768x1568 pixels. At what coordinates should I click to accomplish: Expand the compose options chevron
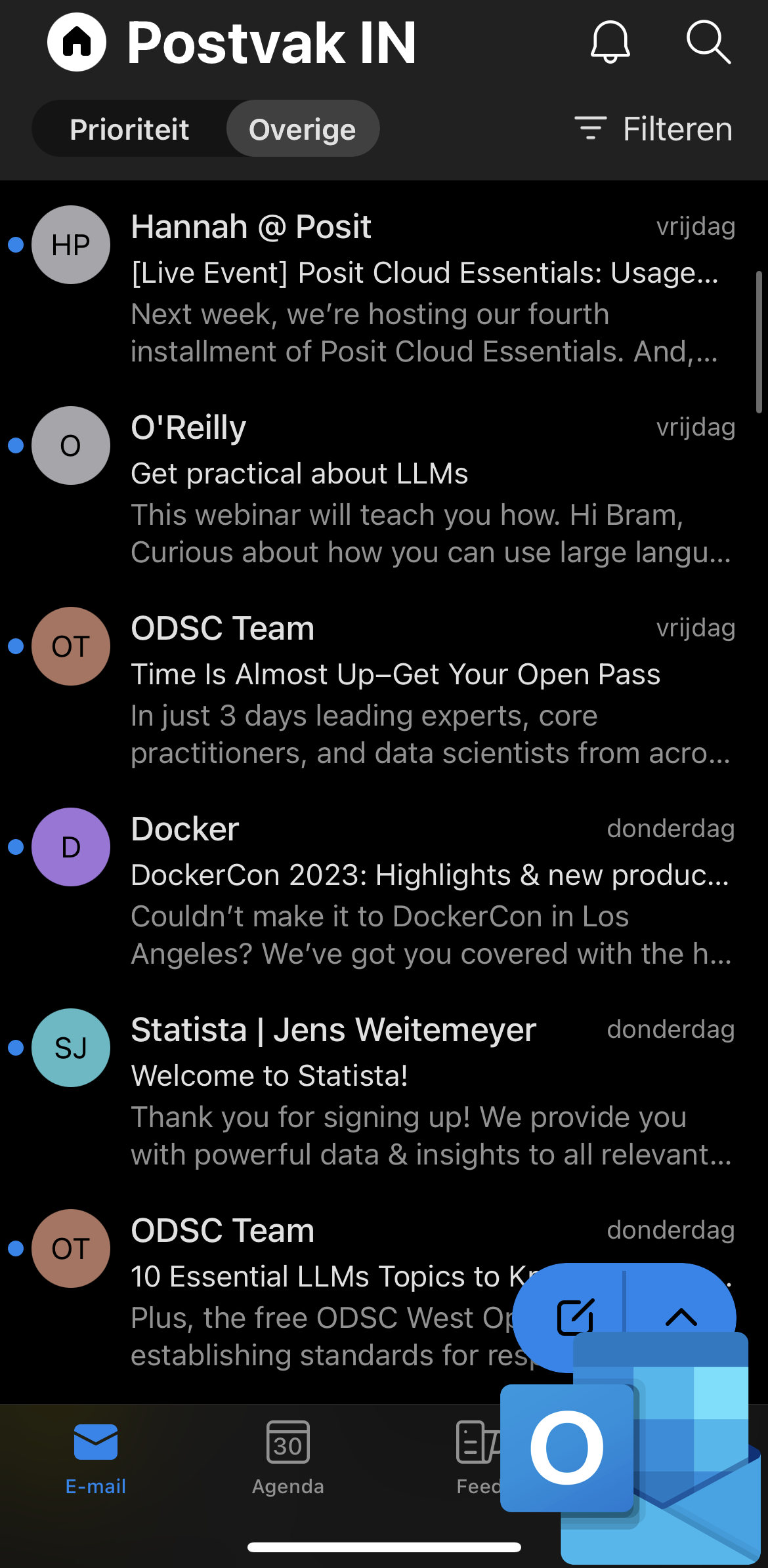pyautogui.click(x=681, y=1316)
